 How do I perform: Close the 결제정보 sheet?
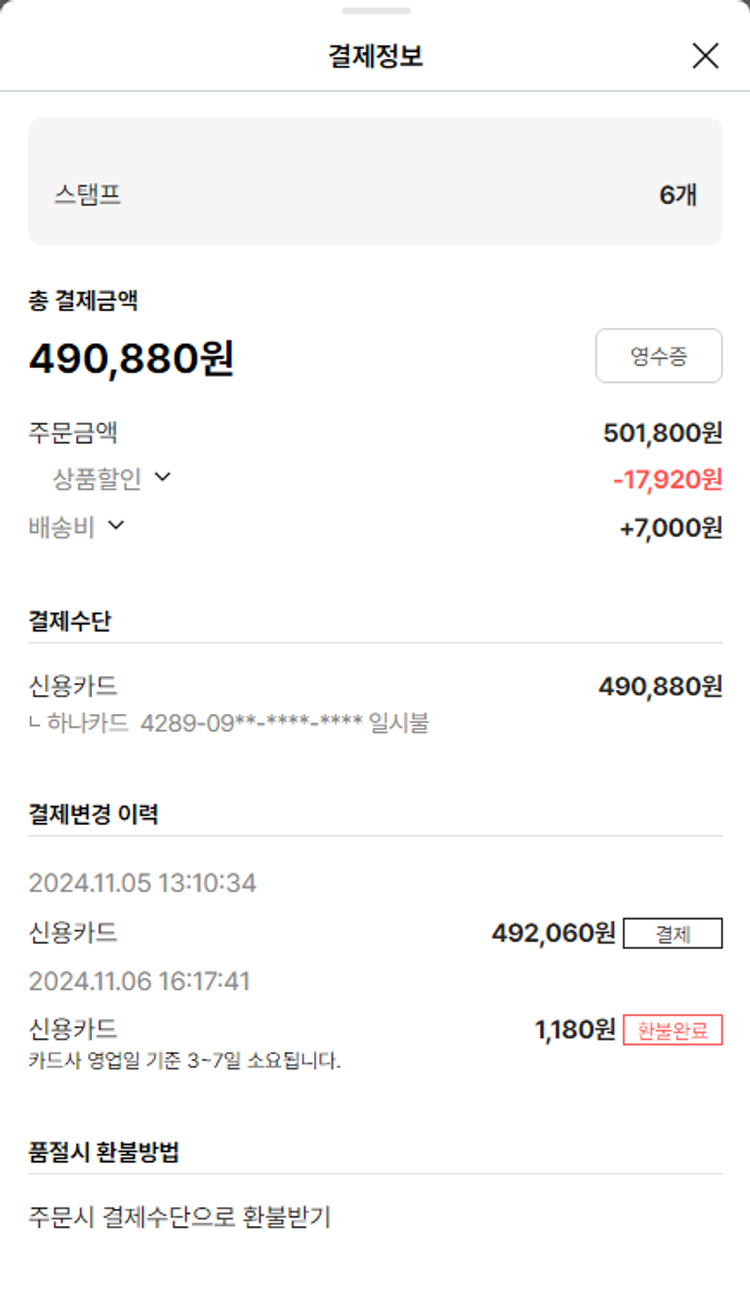tap(705, 56)
